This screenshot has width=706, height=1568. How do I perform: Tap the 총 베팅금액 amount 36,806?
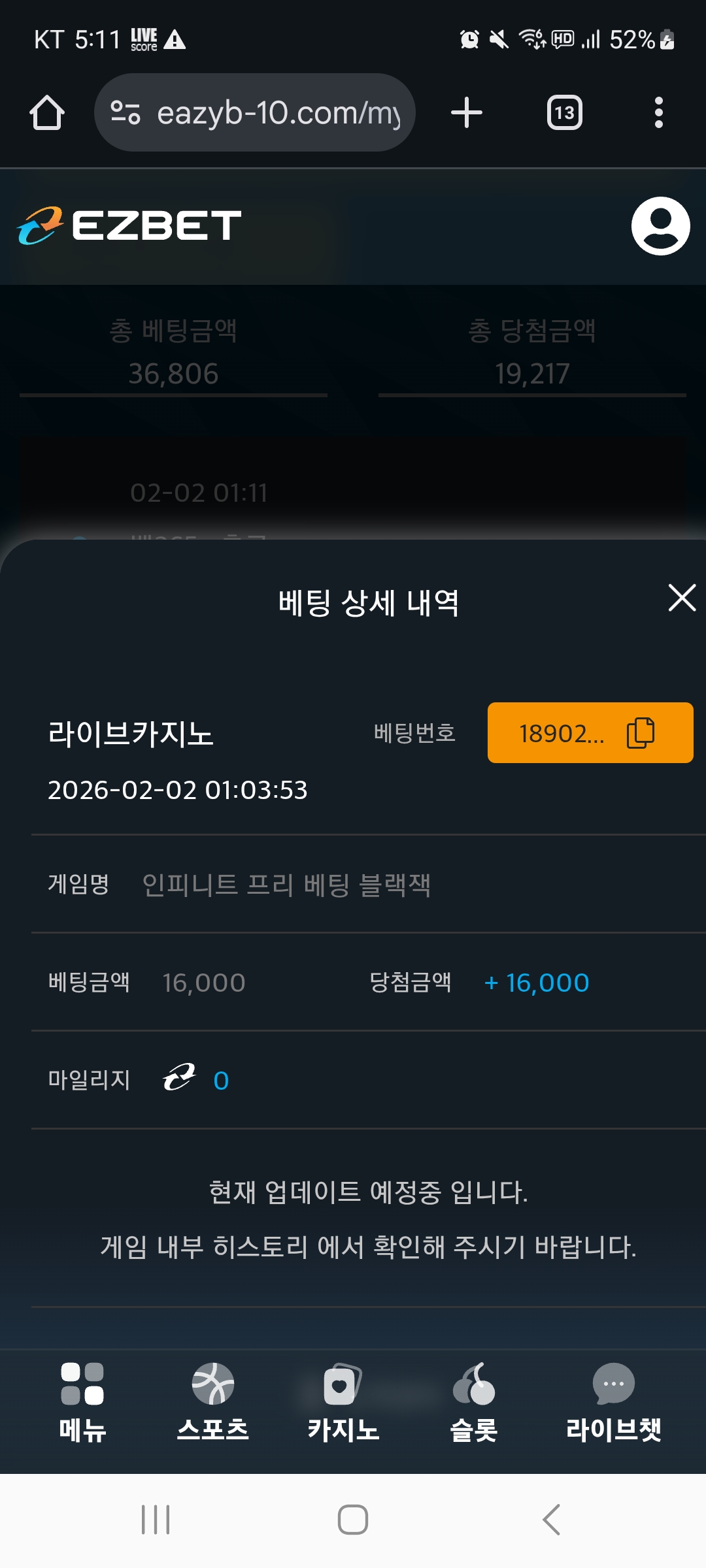[173, 374]
